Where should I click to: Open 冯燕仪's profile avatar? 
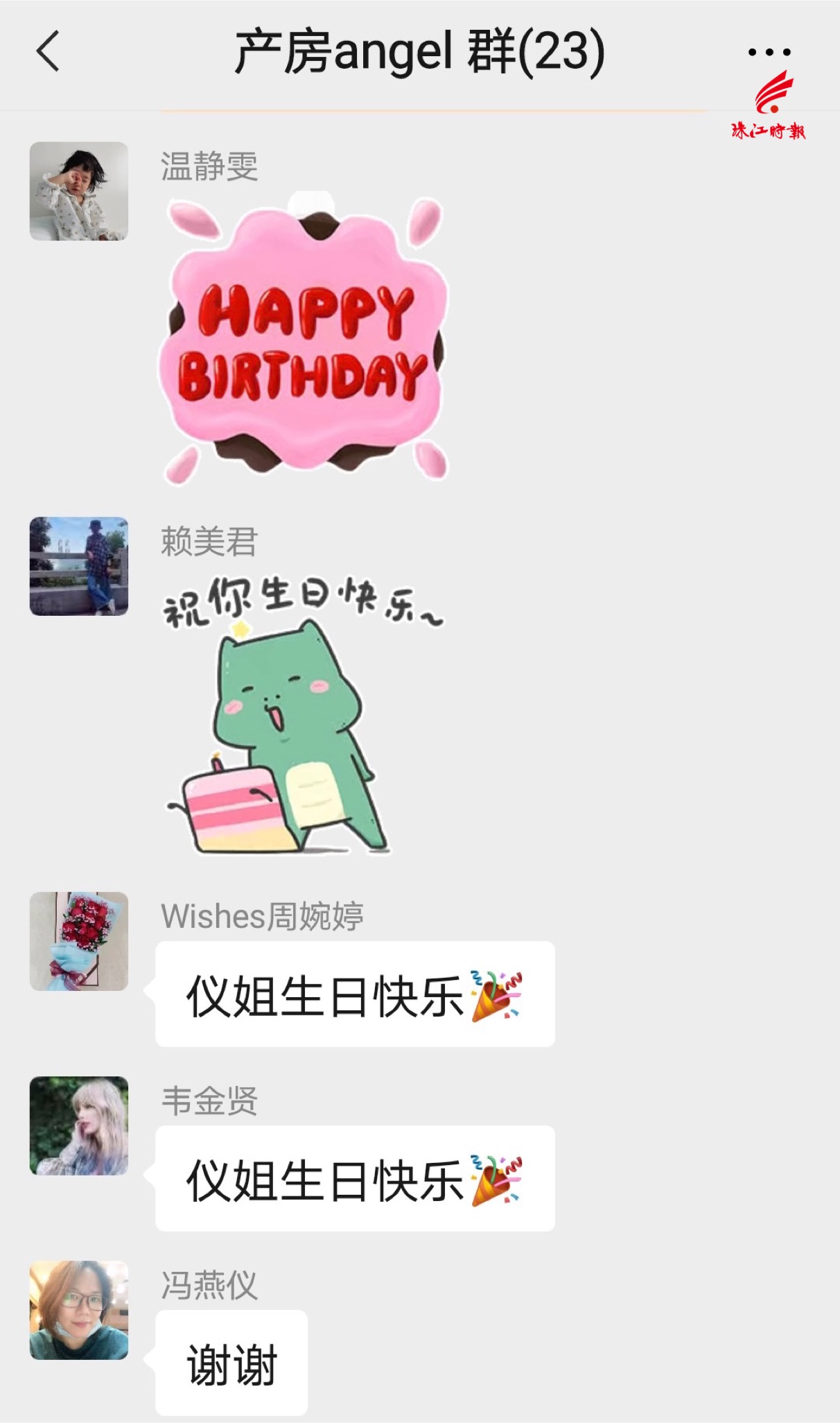[79, 1310]
